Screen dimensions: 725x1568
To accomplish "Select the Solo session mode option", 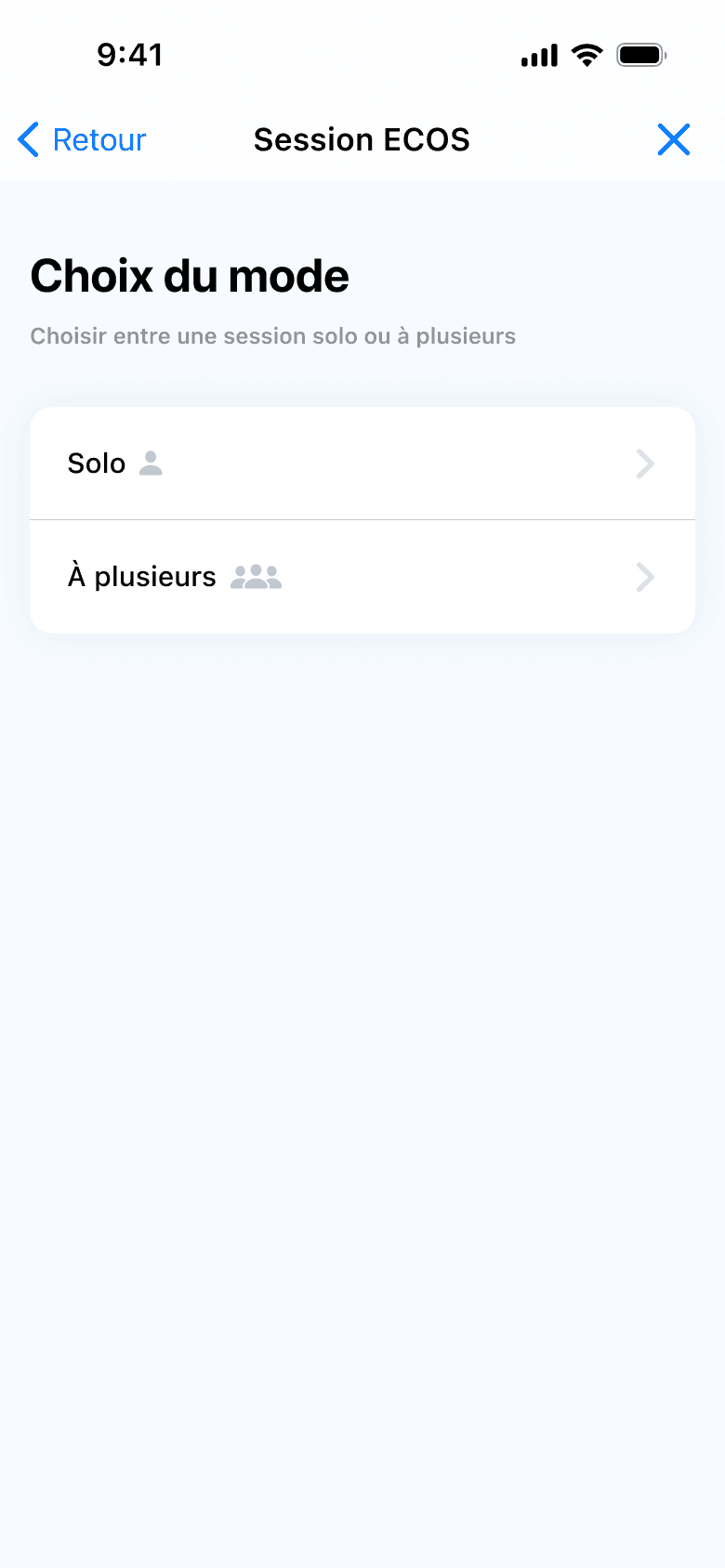I will pos(362,464).
